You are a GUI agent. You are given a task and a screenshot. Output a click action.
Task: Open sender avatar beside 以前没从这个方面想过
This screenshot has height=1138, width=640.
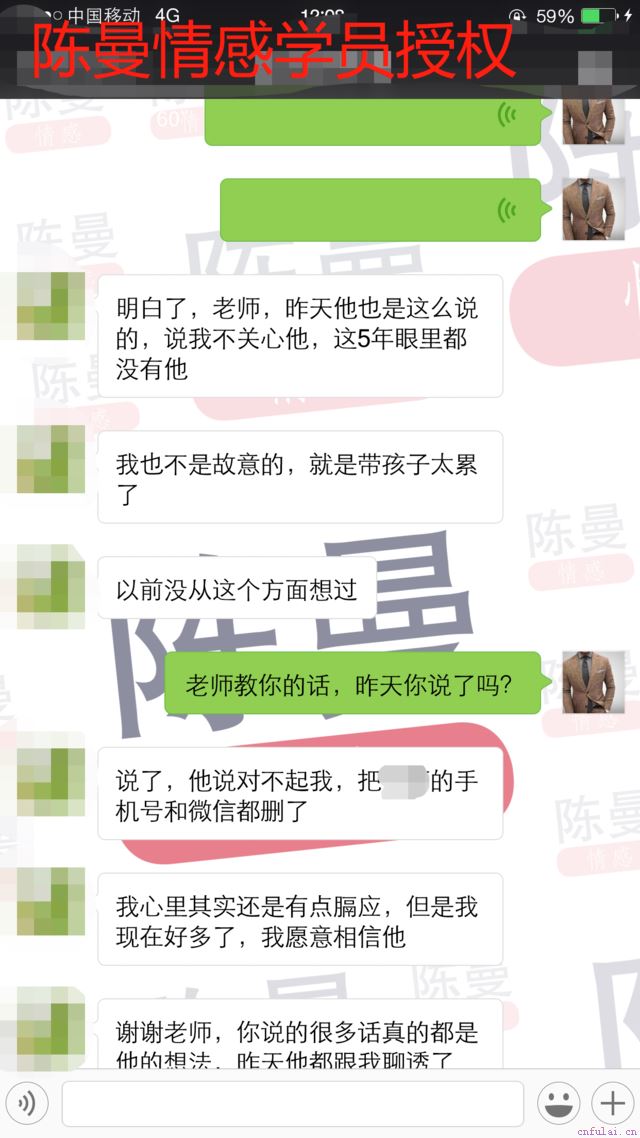pos(42,586)
